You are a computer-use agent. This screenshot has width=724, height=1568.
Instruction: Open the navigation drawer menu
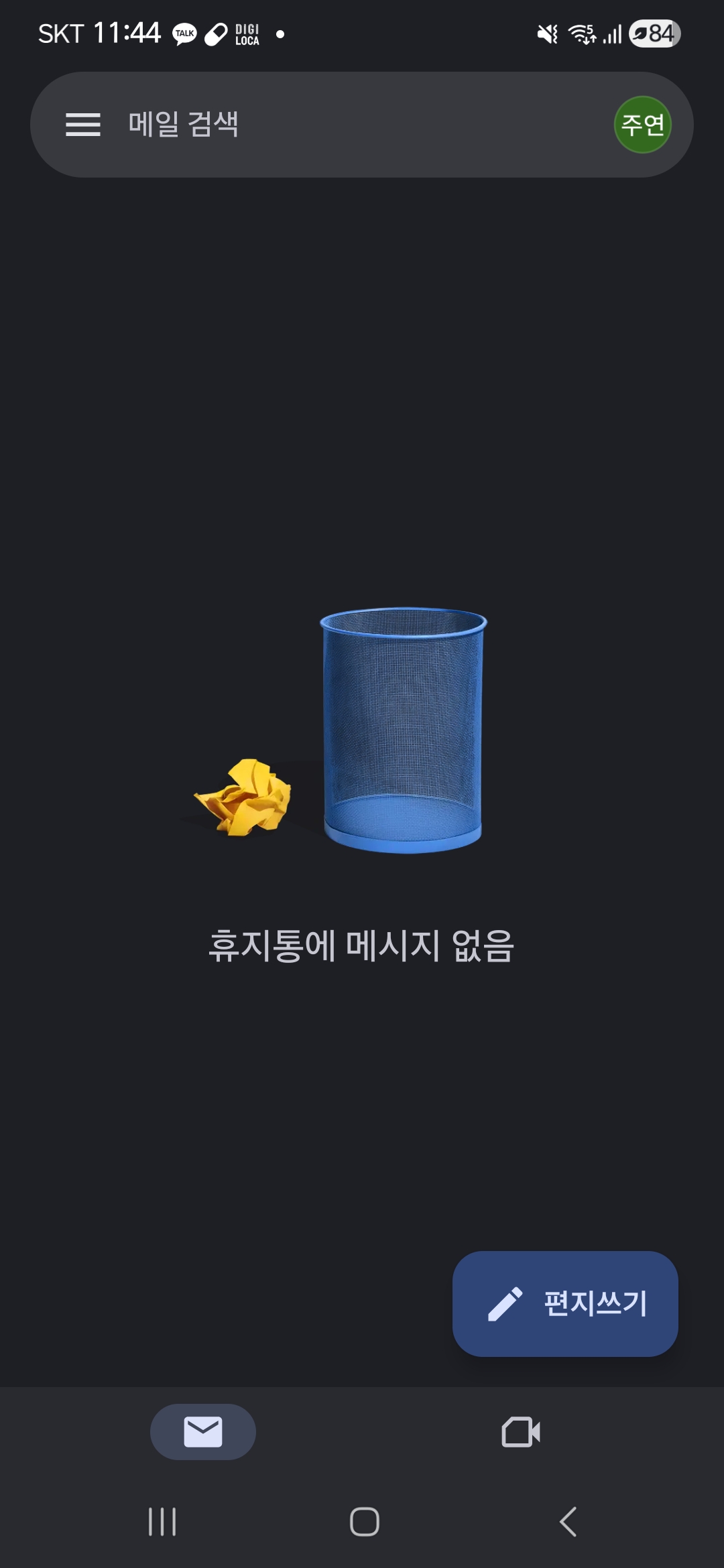(x=83, y=125)
